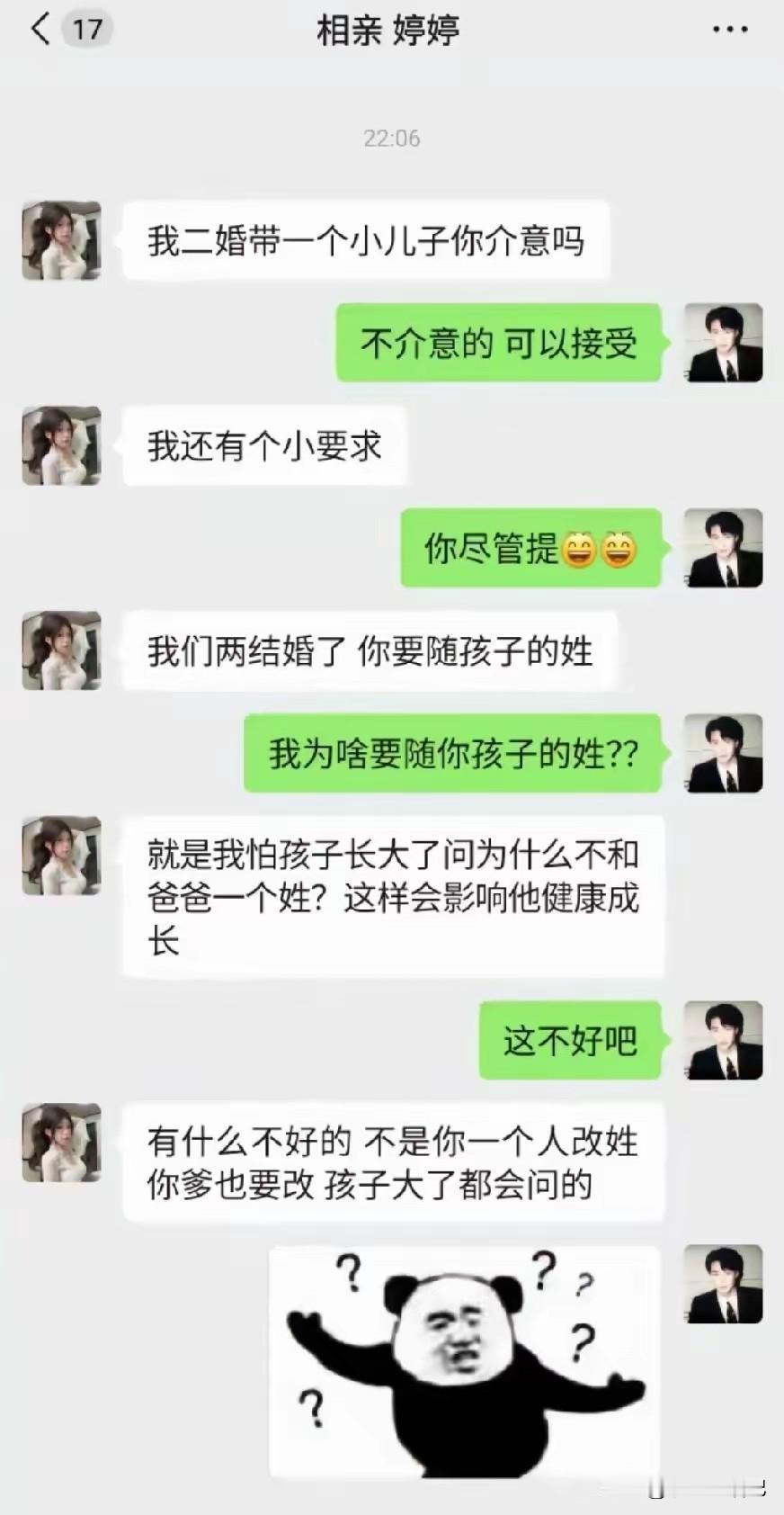Click the avatar next to "我还有个小要求"
The image size is (784, 1515).
[x=60, y=444]
